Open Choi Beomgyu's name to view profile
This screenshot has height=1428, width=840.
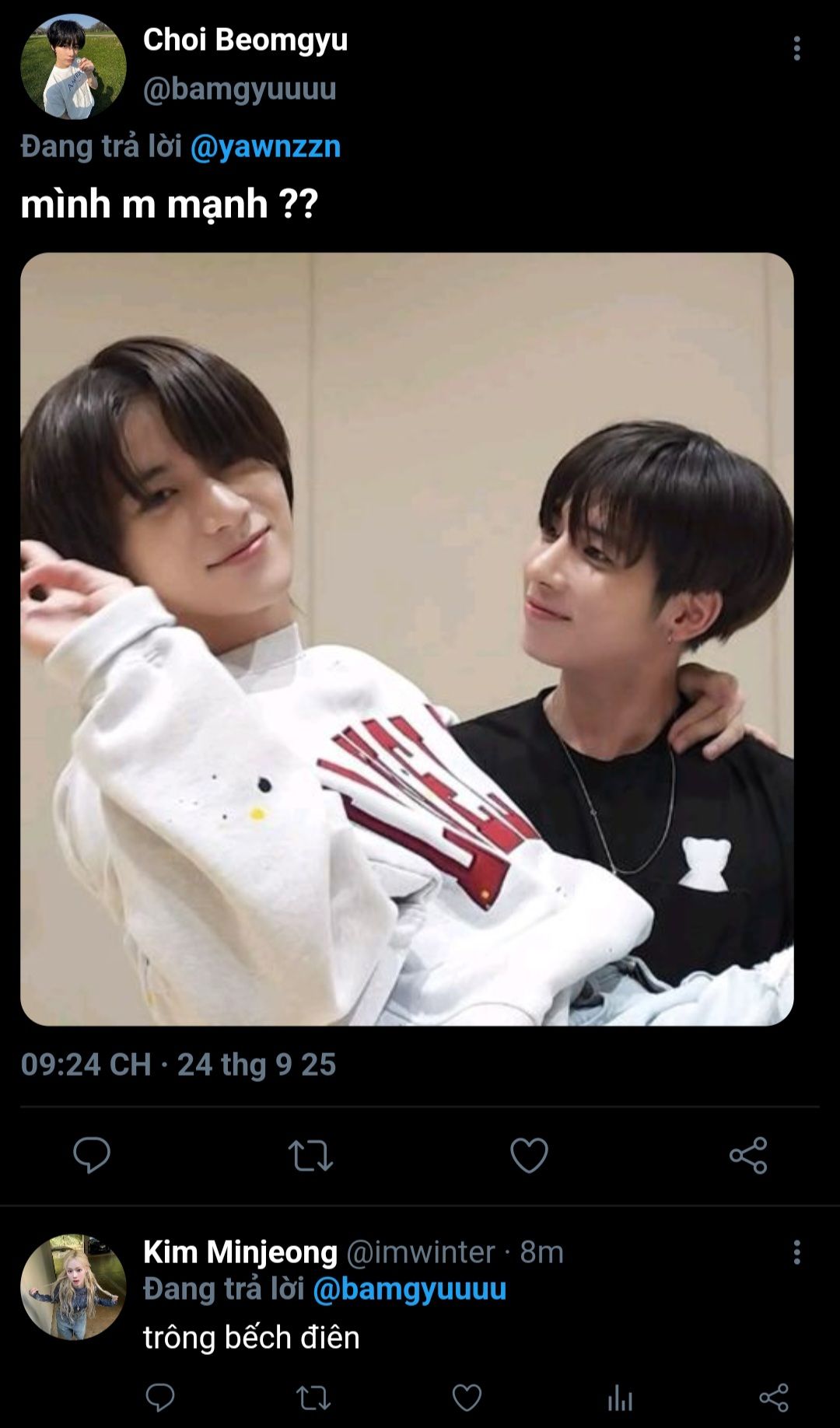click(x=245, y=40)
